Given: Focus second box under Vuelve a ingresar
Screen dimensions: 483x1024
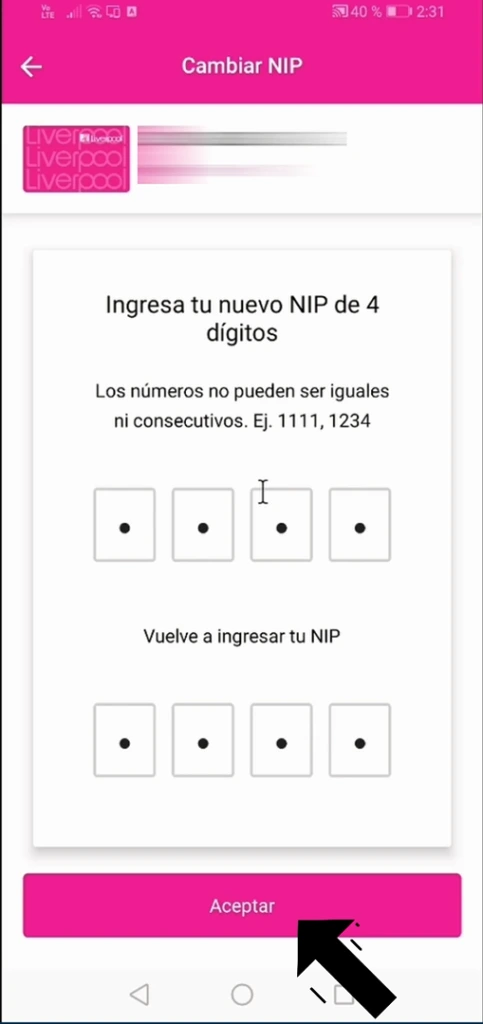Looking at the screenshot, I should (203, 740).
